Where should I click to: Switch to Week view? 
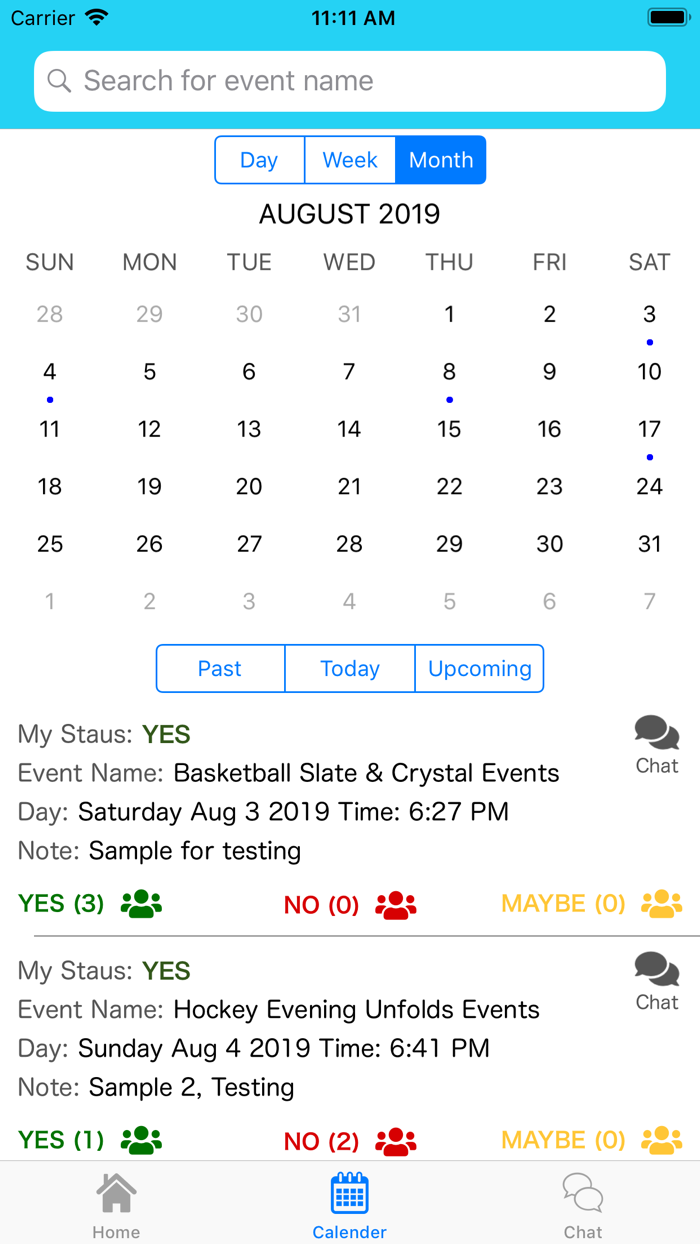pyautogui.click(x=350, y=160)
